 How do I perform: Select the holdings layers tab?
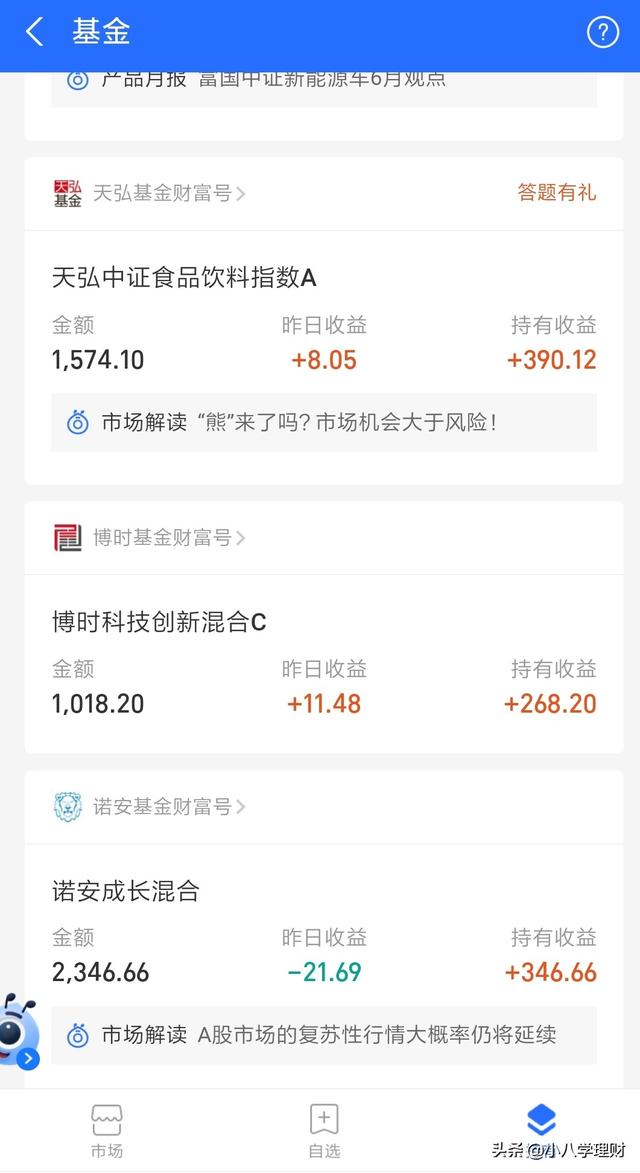point(541,1121)
